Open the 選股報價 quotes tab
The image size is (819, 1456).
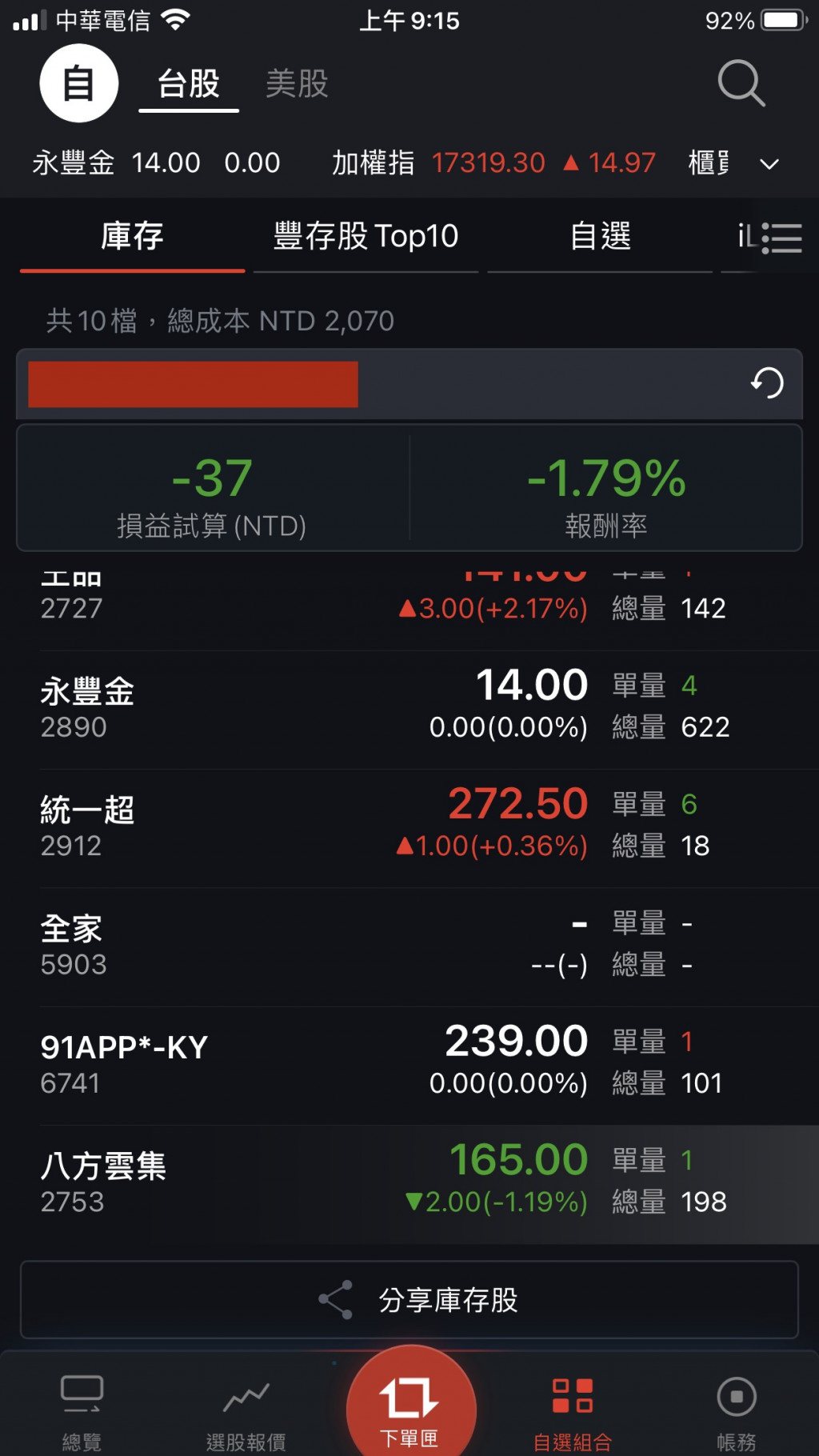click(x=246, y=1412)
